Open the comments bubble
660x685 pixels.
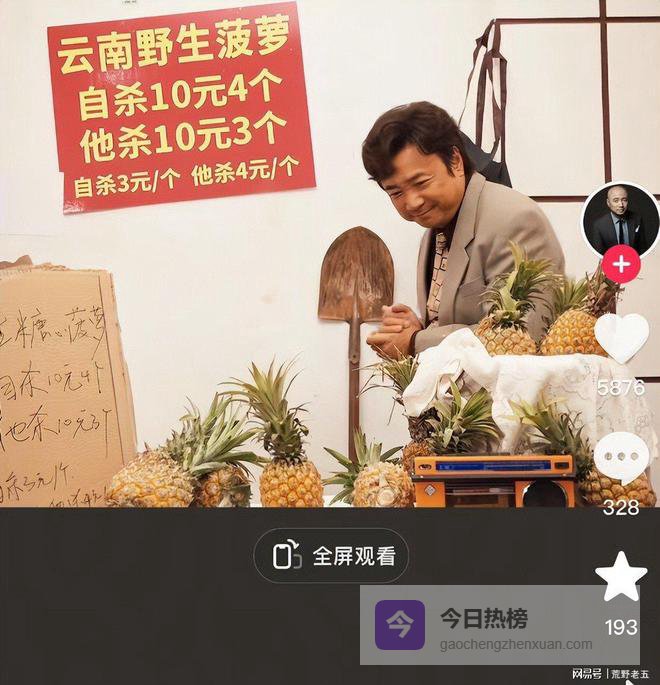pos(621,458)
